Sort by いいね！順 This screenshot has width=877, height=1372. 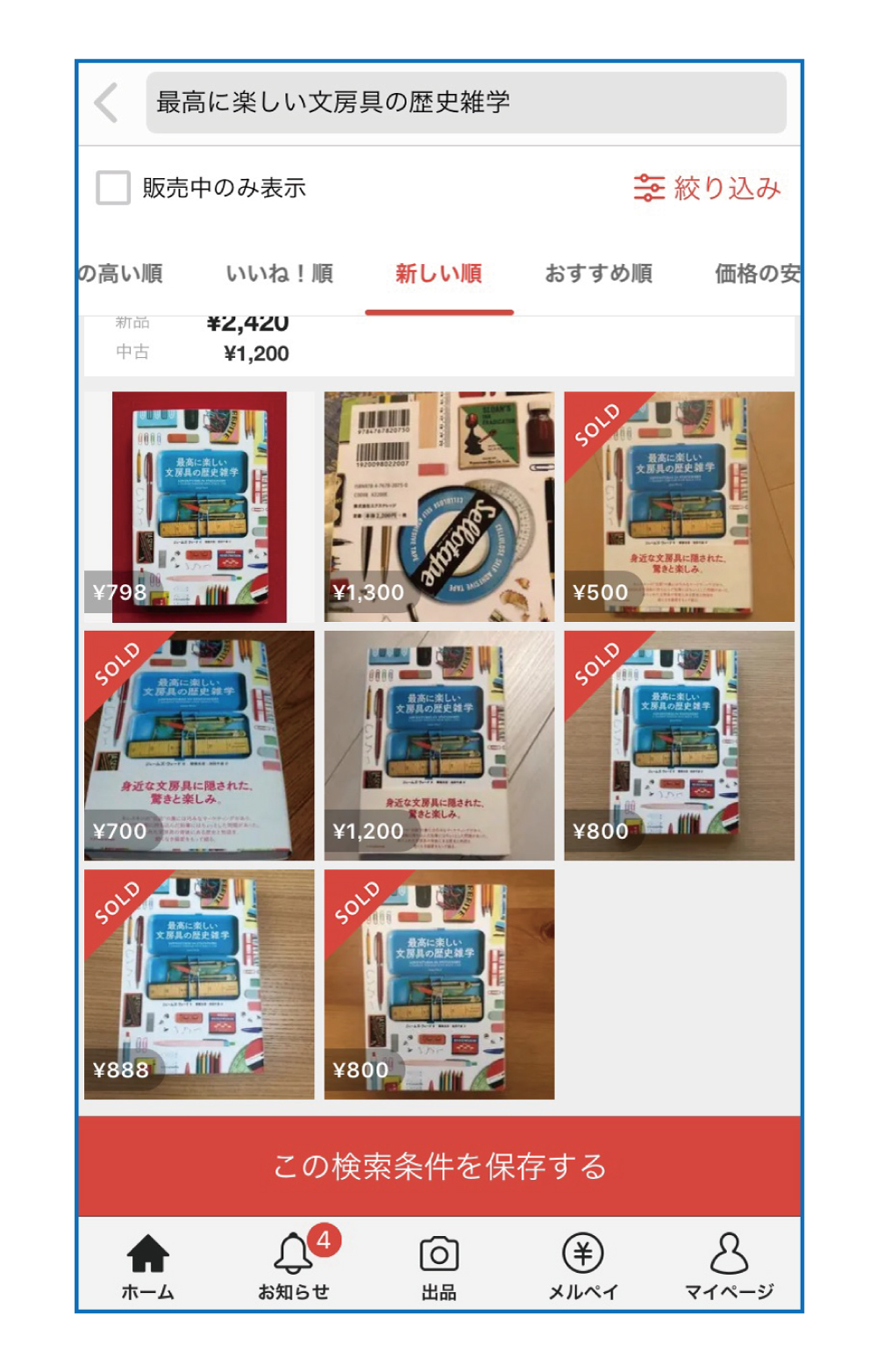pos(279,274)
